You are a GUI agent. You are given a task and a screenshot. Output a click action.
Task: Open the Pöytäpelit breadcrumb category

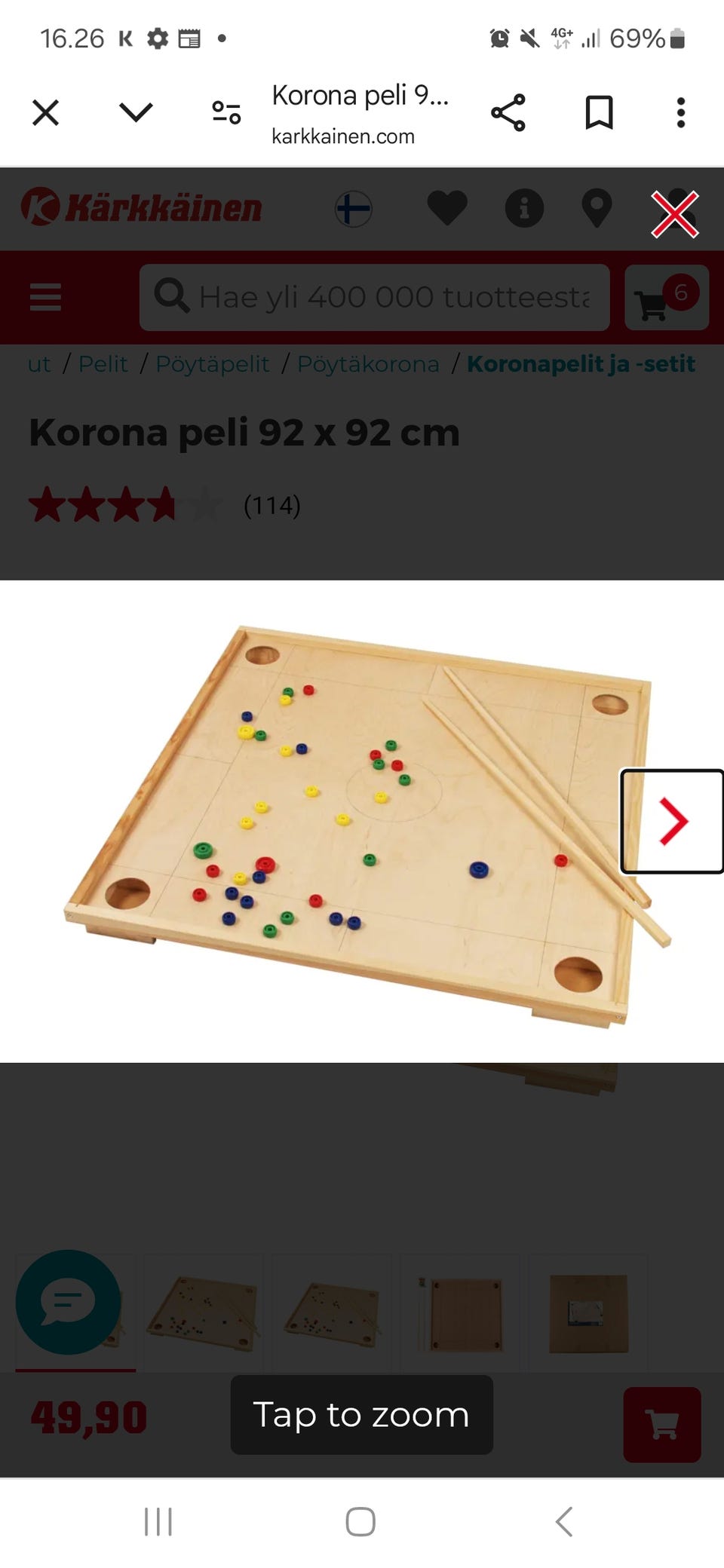pyautogui.click(x=213, y=363)
